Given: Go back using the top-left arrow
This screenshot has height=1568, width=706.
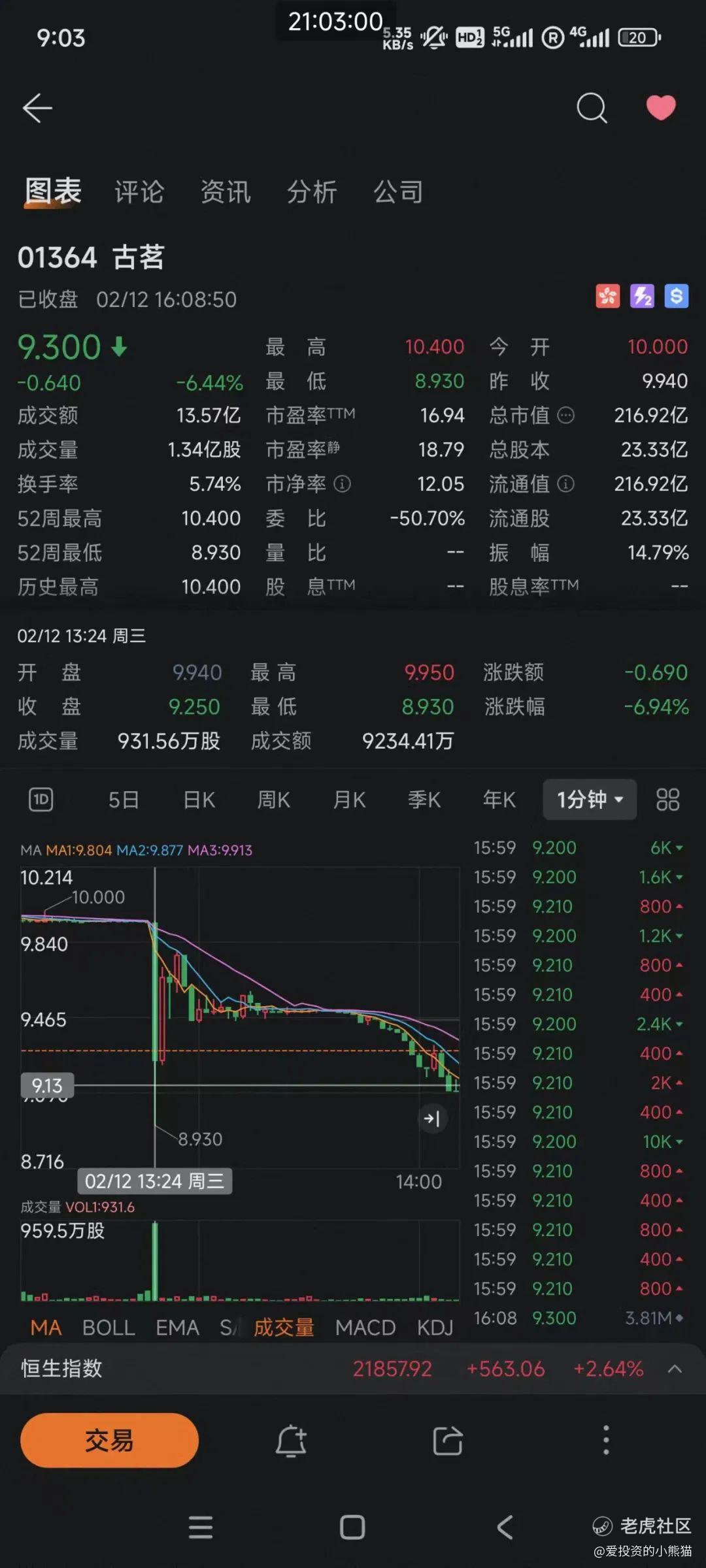Looking at the screenshot, I should (x=37, y=108).
